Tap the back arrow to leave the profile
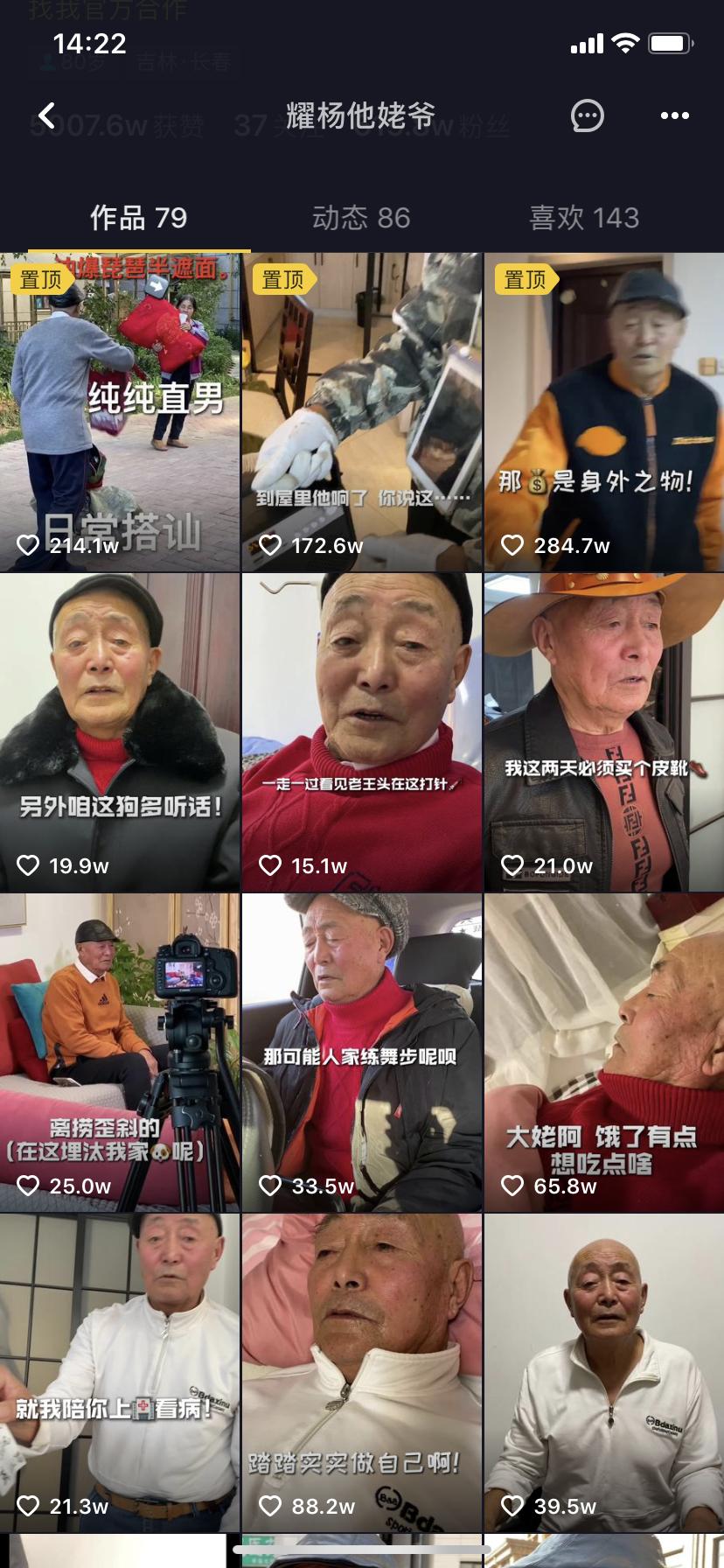The height and width of the screenshot is (1568, 724). pos(45,115)
